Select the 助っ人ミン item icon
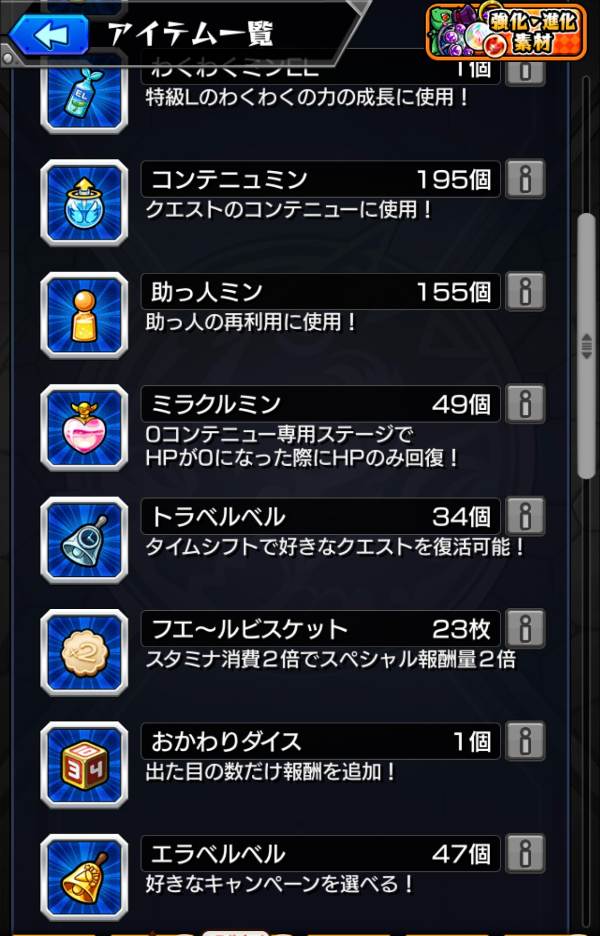The image size is (600, 936). 84,315
